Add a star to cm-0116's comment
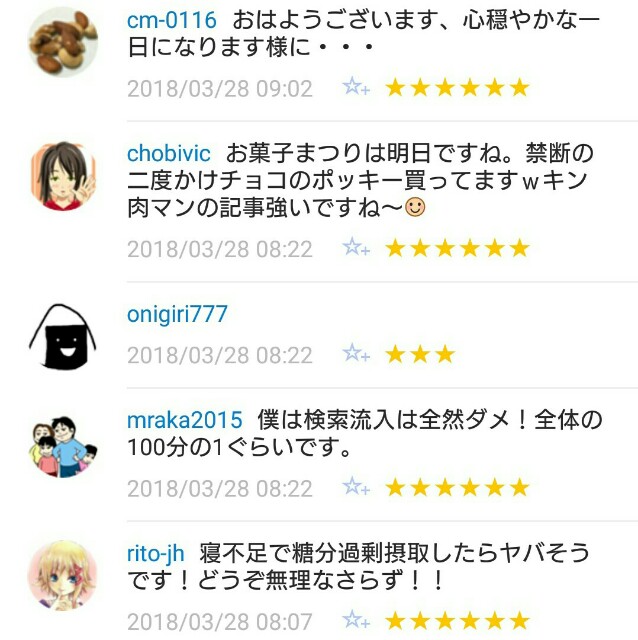The width and height of the screenshot is (638, 640). 356,88
